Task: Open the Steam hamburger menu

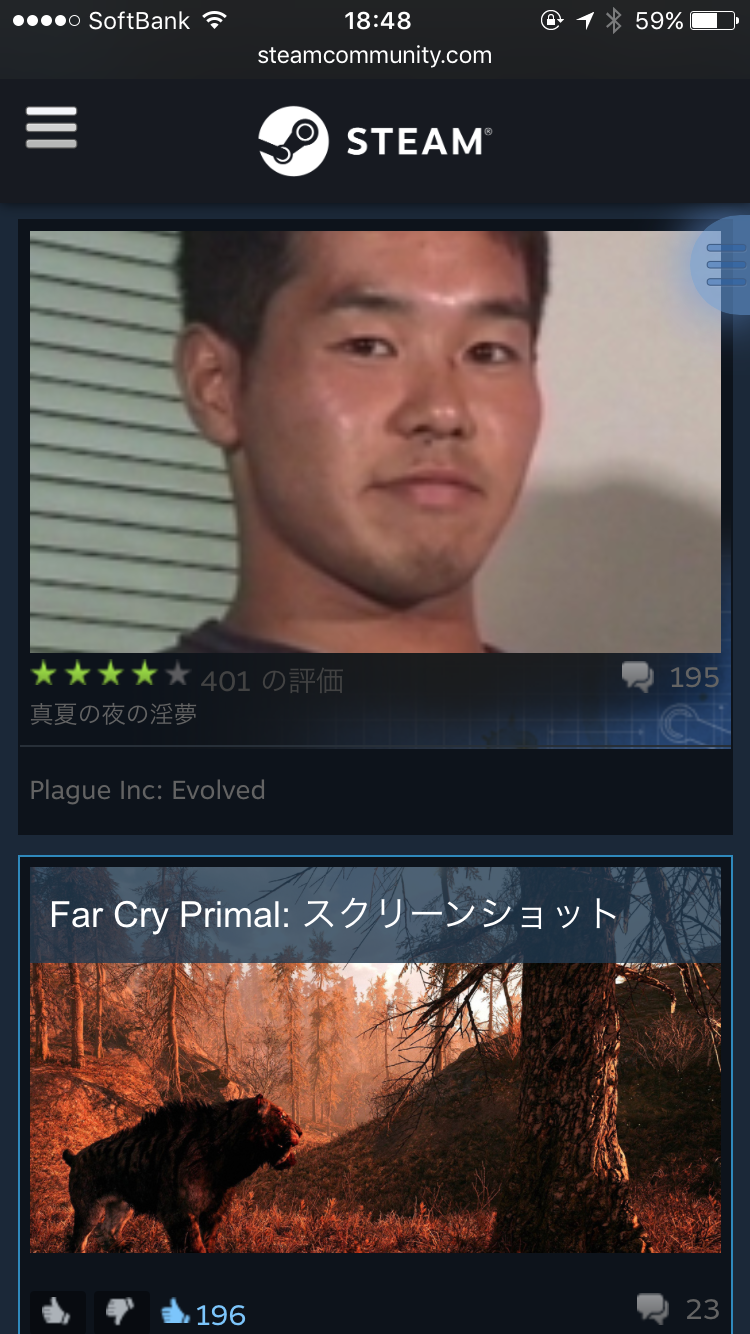Action: pos(51,129)
